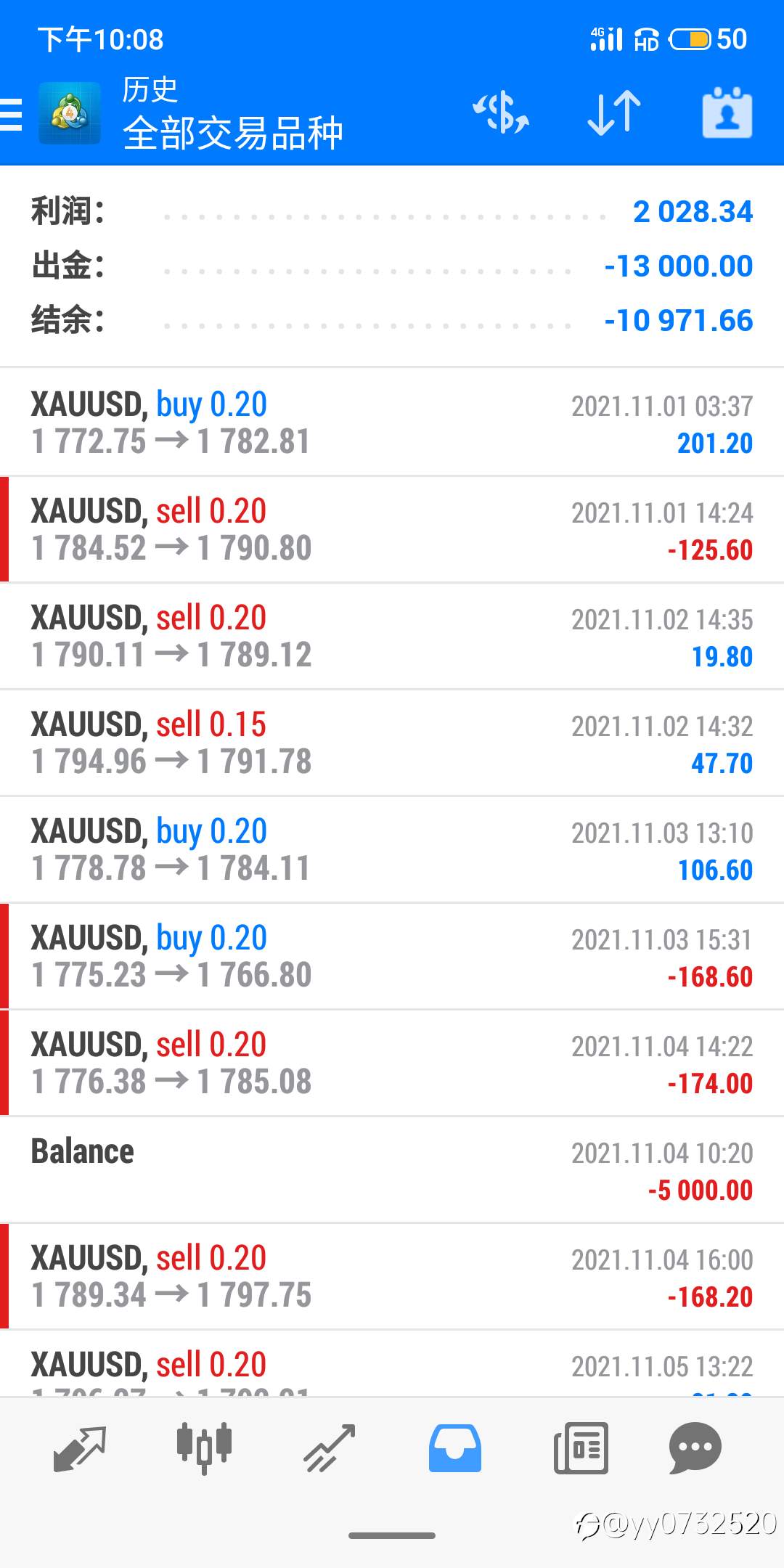
Task: Switch to the chat Messages tab
Action: tap(695, 1448)
